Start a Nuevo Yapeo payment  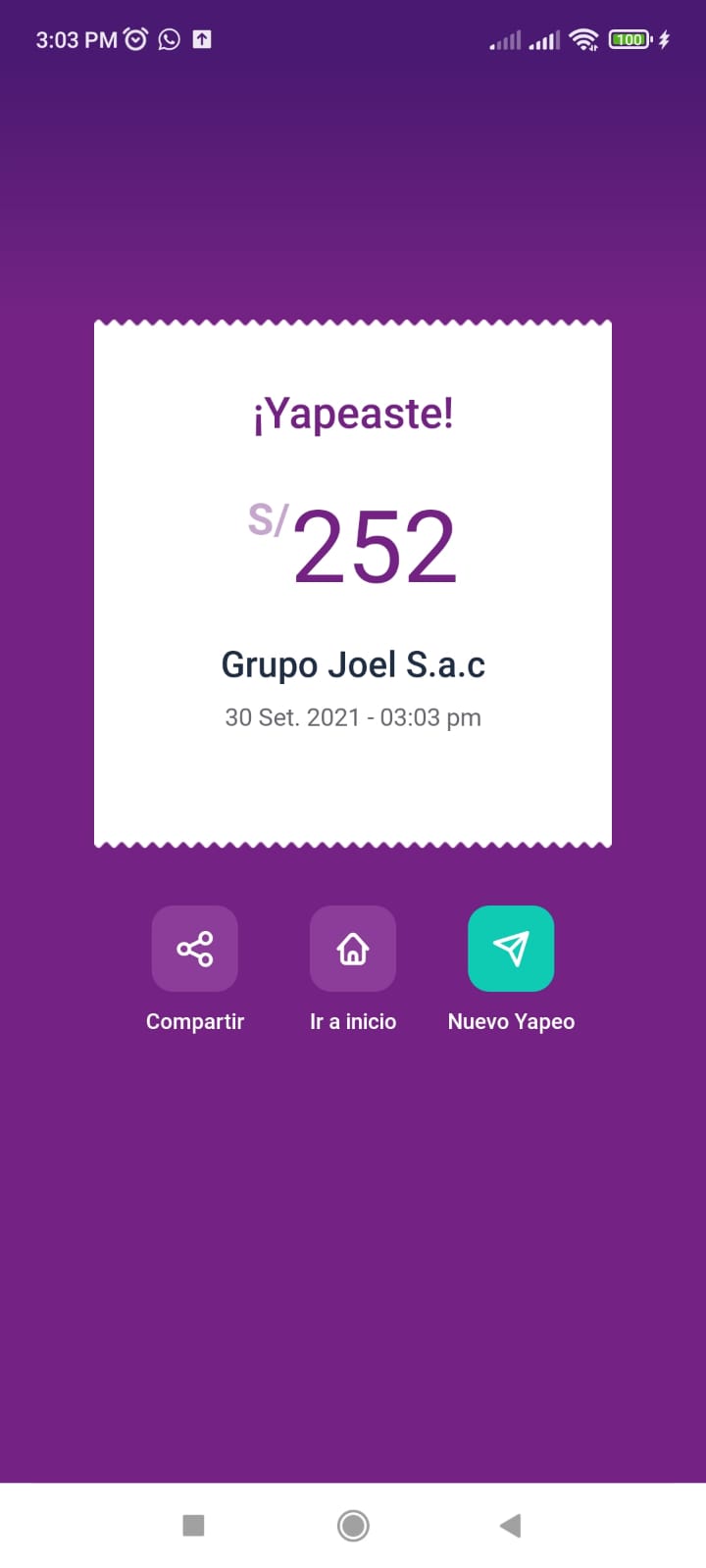click(x=511, y=949)
